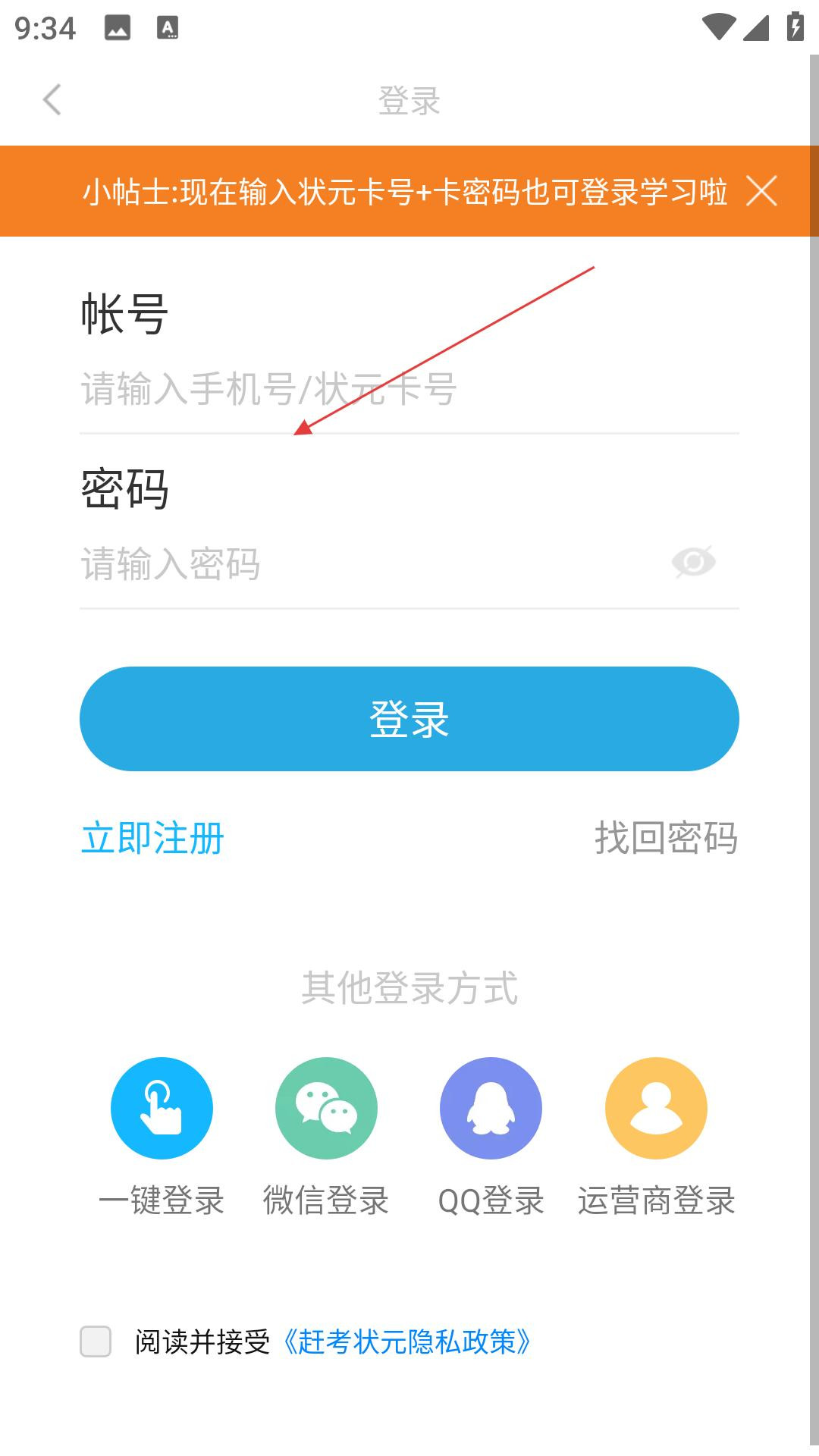The image size is (819, 1456).
Task: Select 运营商登录 carrier login
Action: (656, 1109)
